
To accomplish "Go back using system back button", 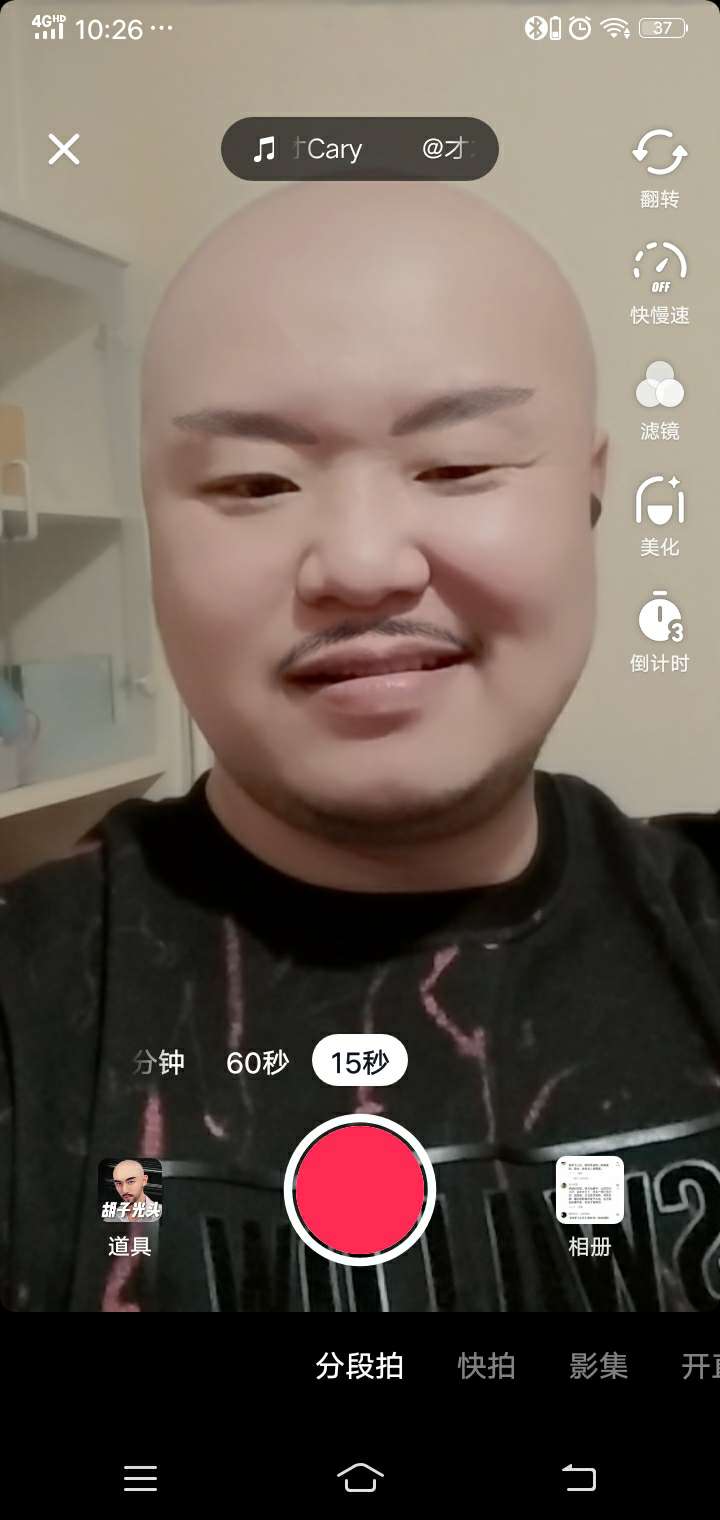I will pos(578,1477).
